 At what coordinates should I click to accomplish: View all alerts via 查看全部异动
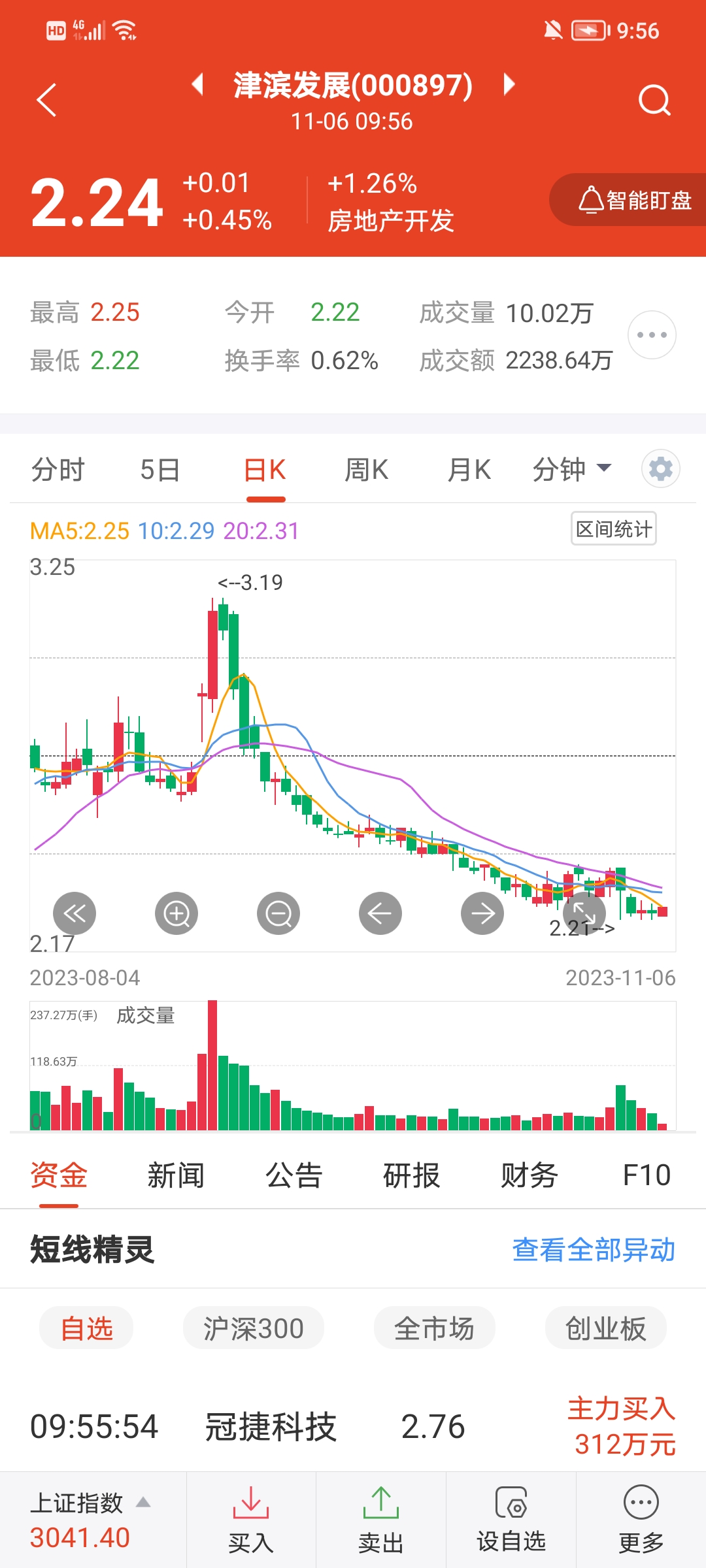coord(593,1250)
